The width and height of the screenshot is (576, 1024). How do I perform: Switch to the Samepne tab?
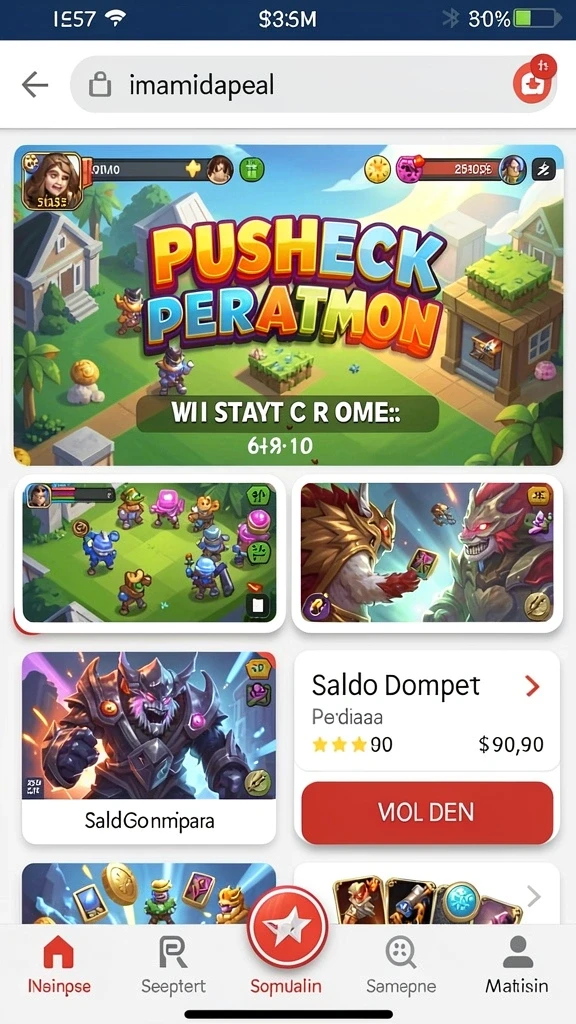tap(401, 965)
